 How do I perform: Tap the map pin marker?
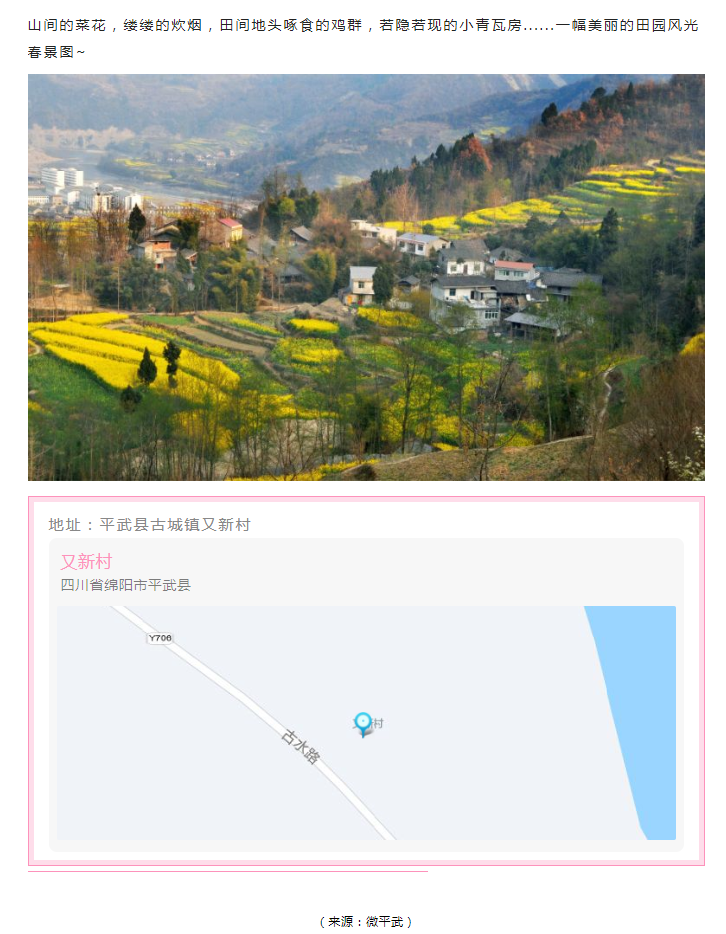(363, 723)
